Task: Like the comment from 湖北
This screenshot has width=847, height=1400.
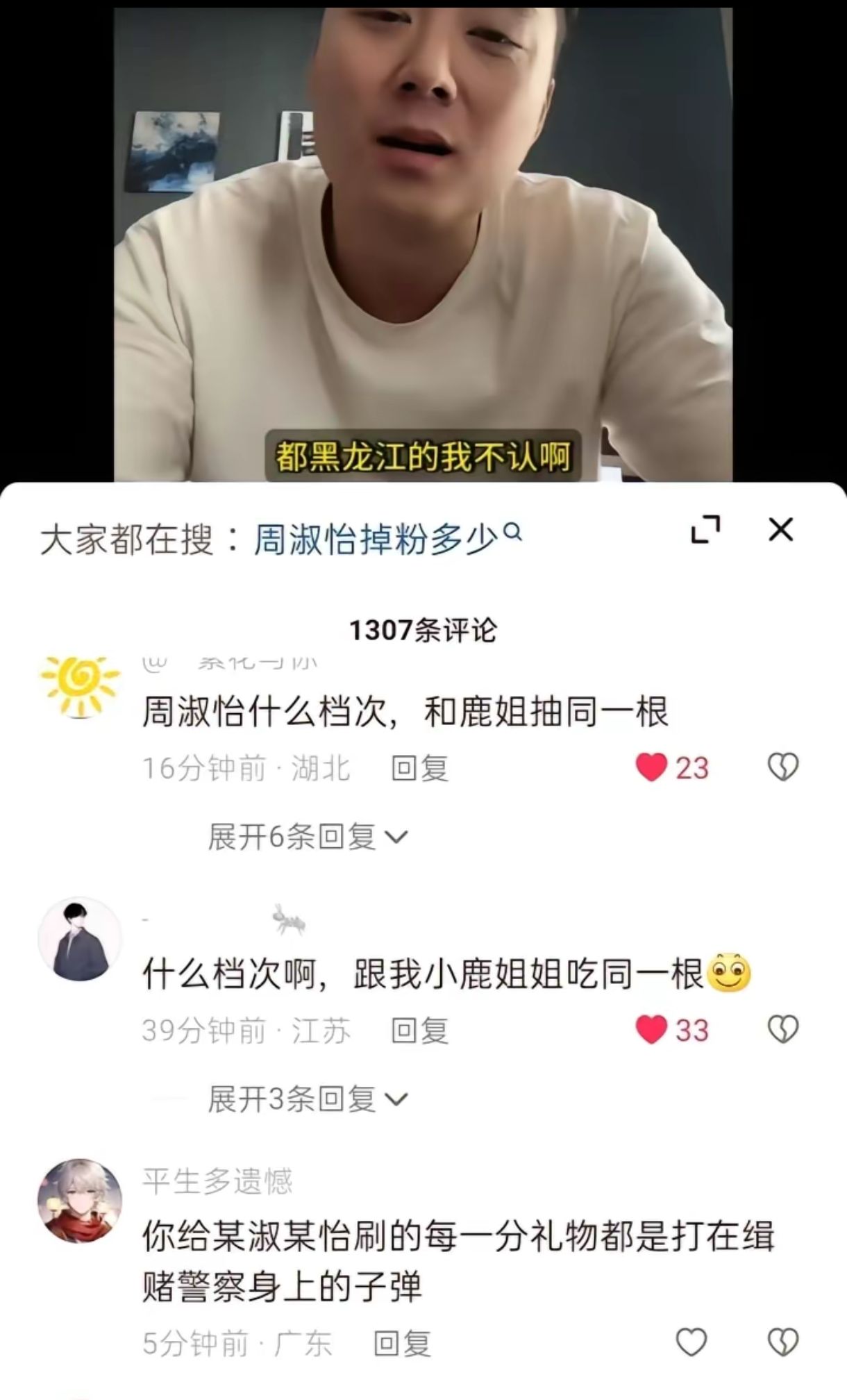Action: [652, 767]
